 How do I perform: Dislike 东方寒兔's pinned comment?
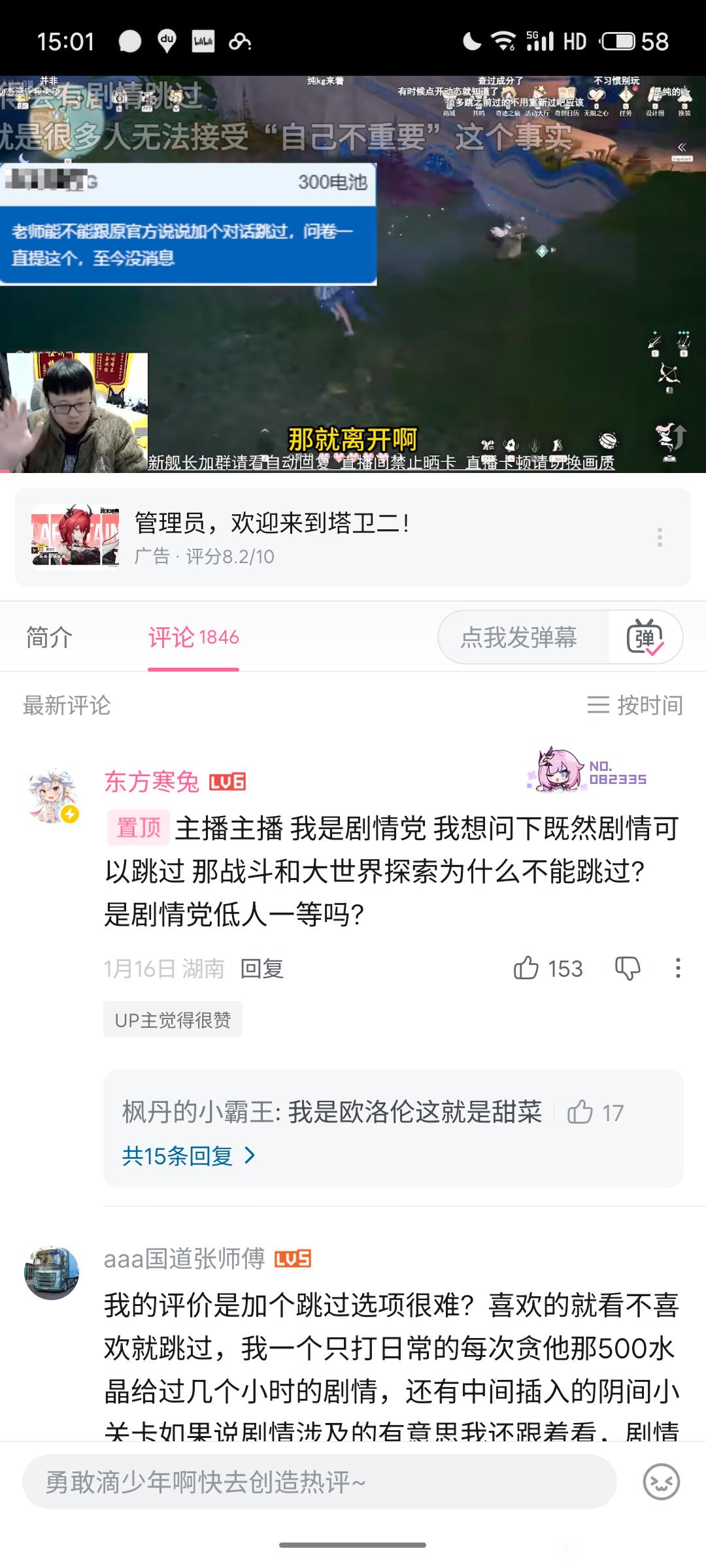pos(628,968)
